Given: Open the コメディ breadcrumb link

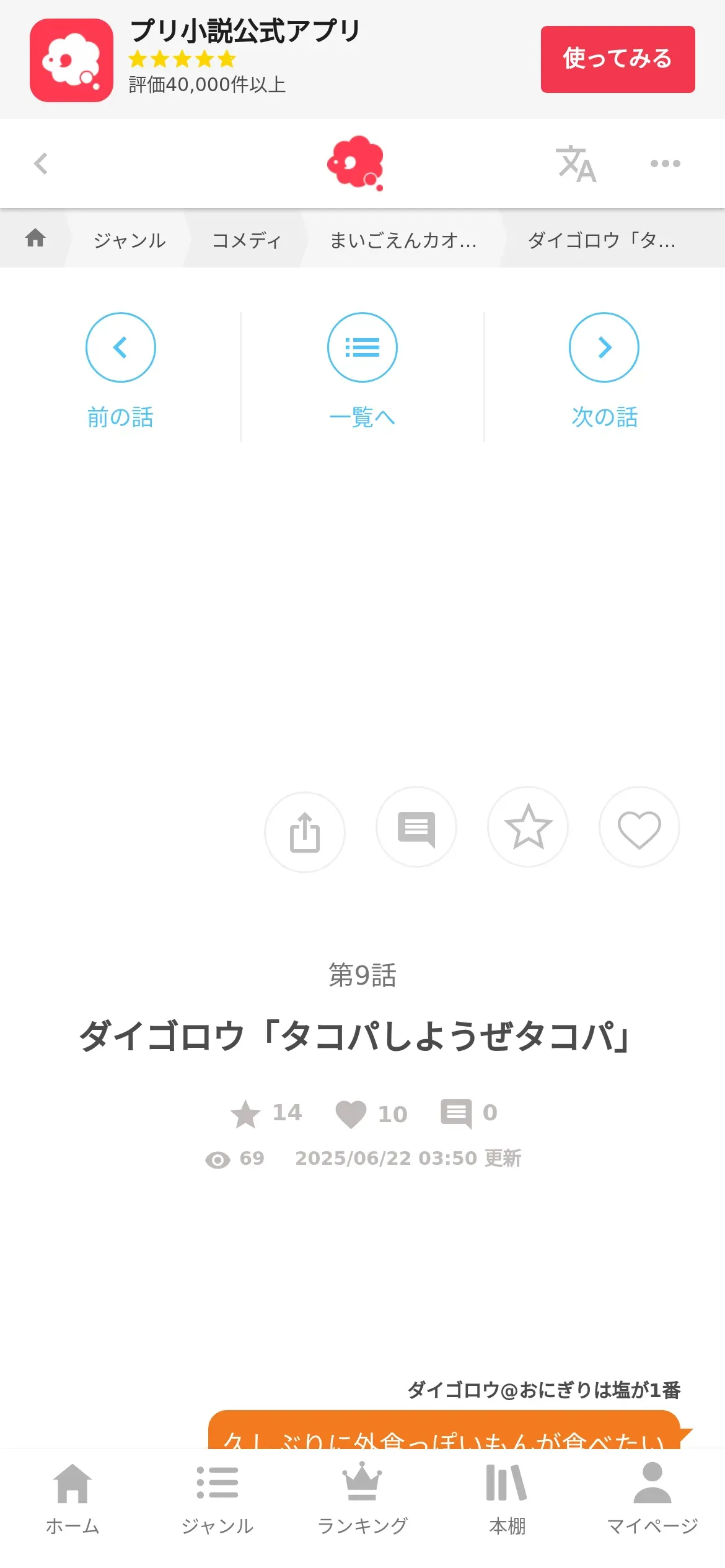Looking at the screenshot, I should [x=247, y=240].
